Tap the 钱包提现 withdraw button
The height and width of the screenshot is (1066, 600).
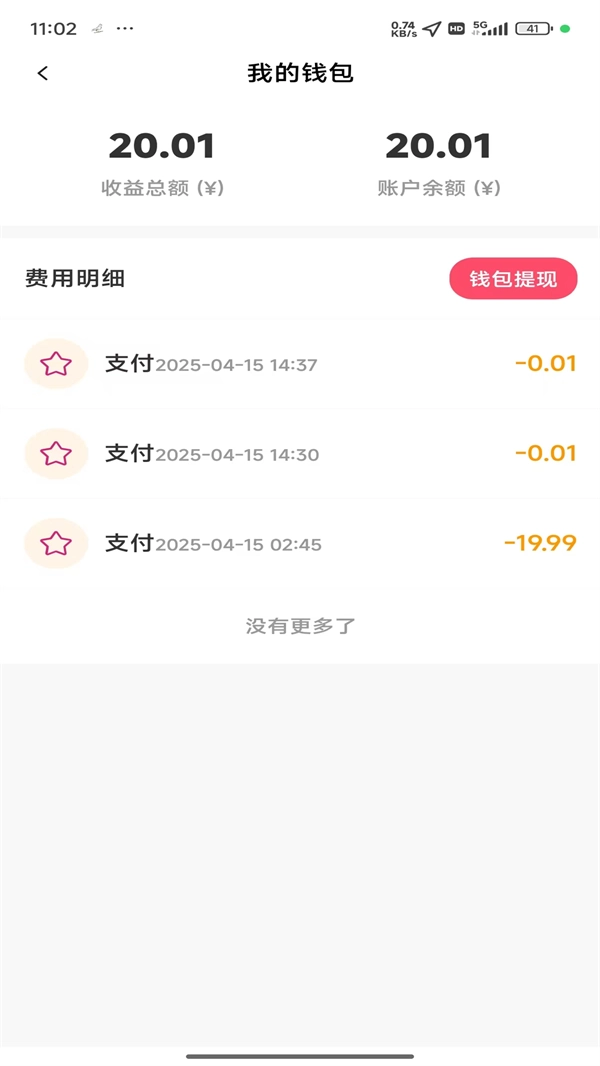coord(513,279)
